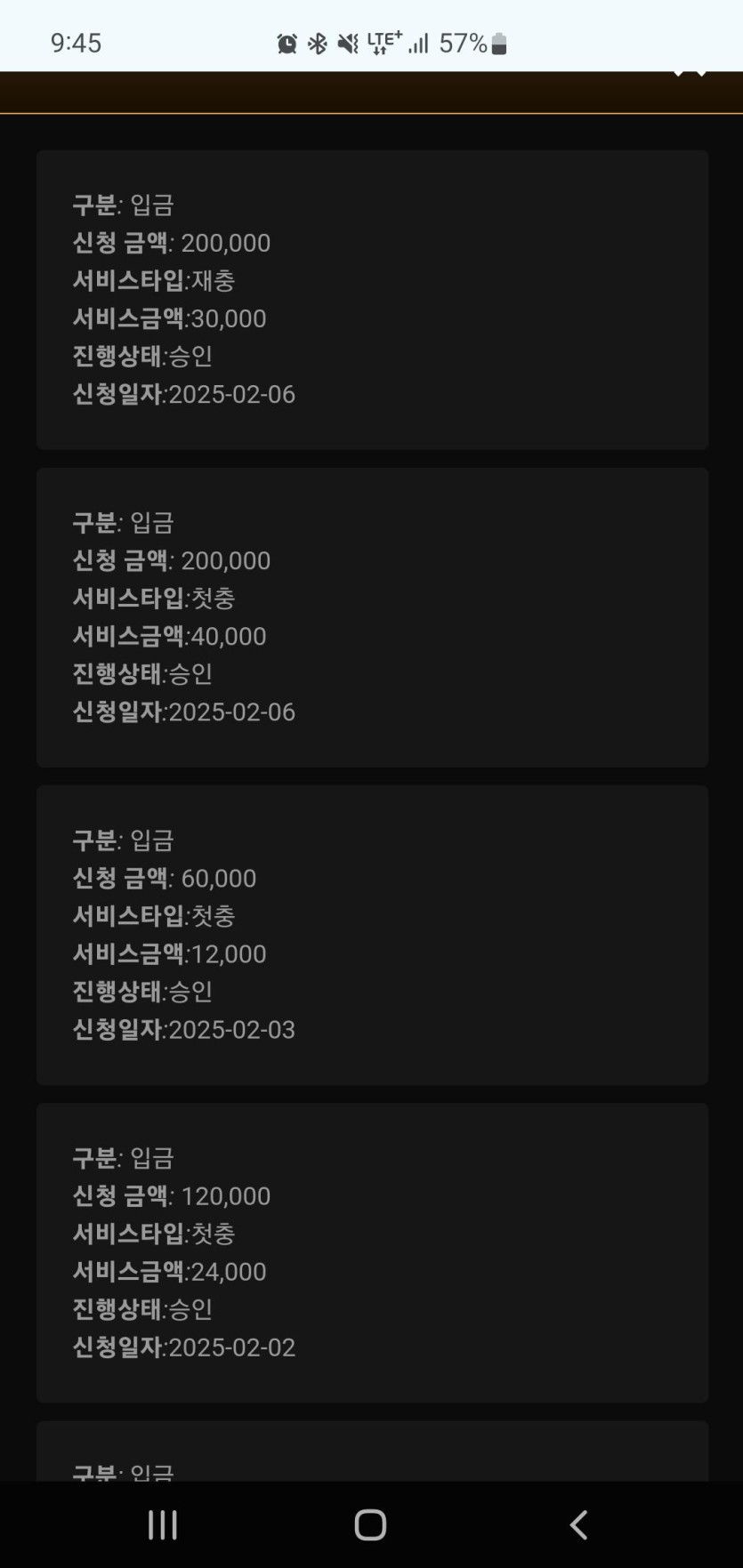
Task: Tap the 9:45 clock in the status bar
Action: point(73,40)
